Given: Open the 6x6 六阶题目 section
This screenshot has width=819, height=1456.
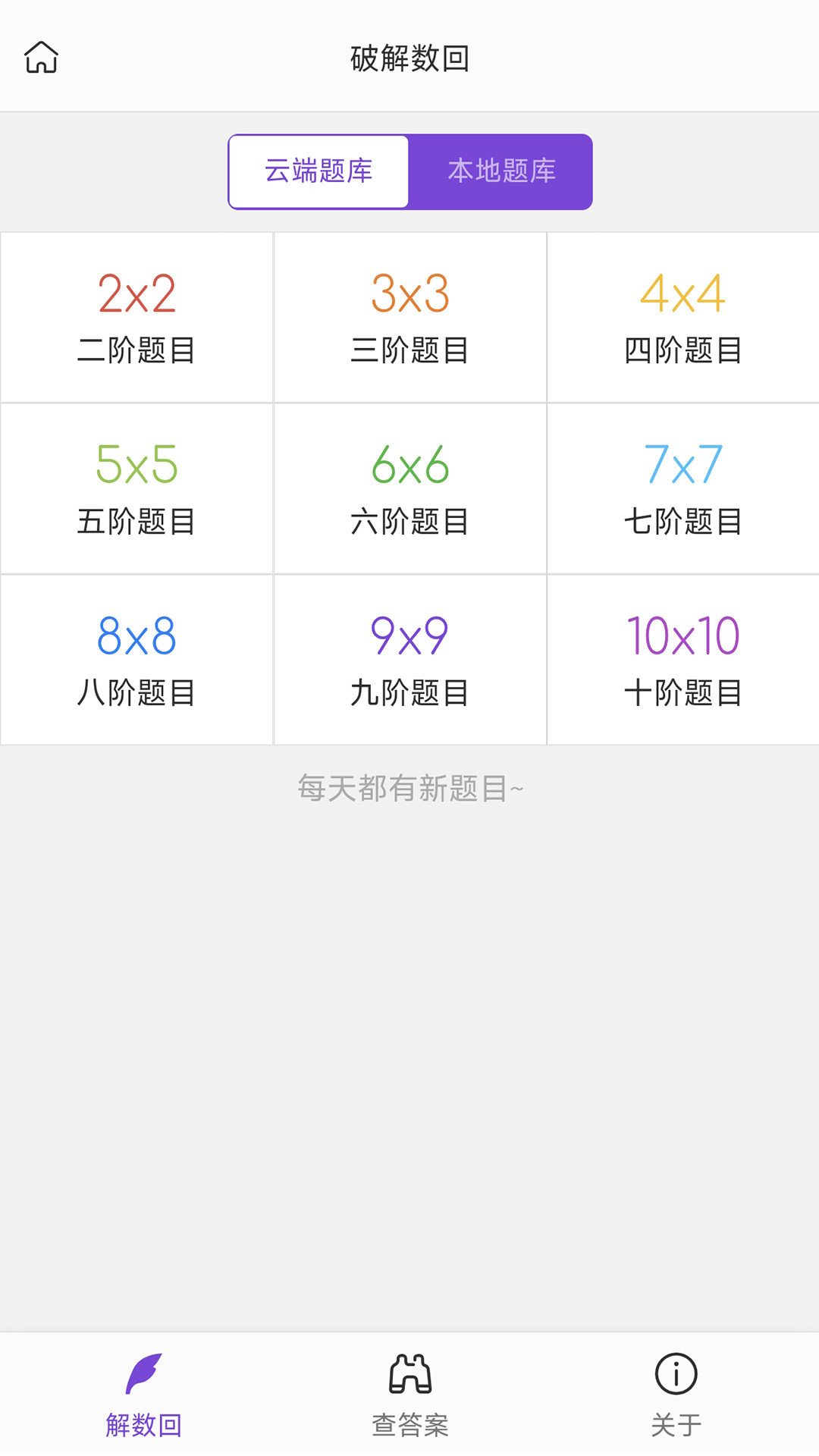Looking at the screenshot, I should tap(409, 488).
